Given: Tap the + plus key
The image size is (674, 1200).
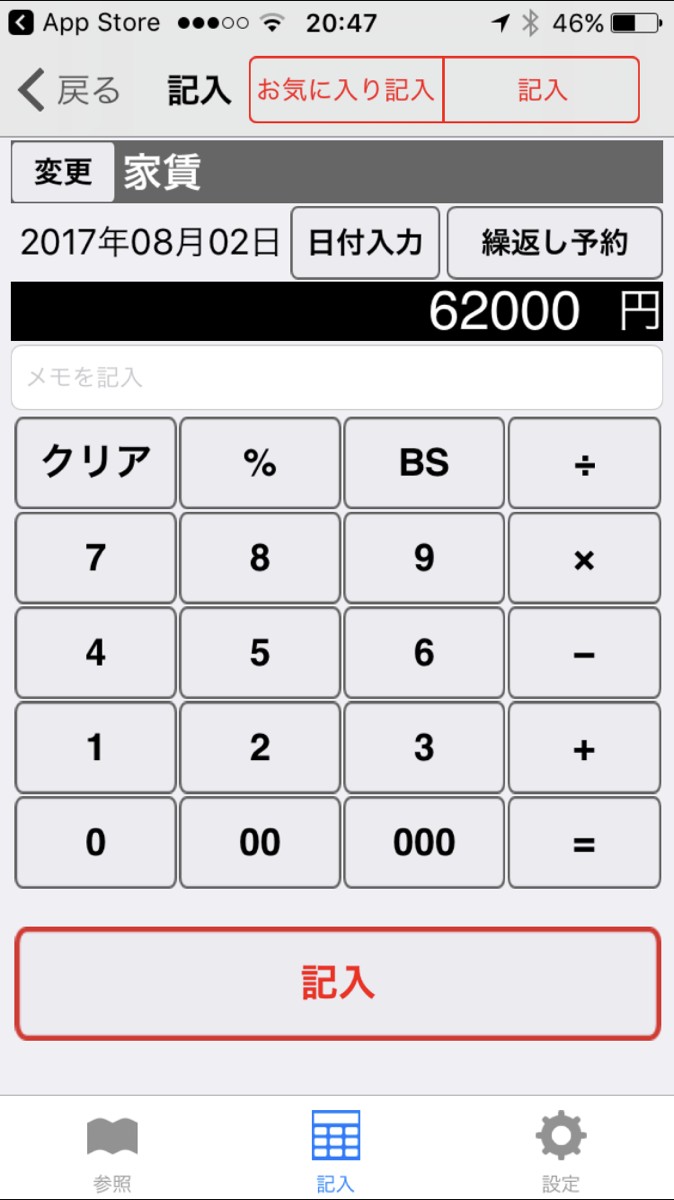Looking at the screenshot, I should coord(585,748).
